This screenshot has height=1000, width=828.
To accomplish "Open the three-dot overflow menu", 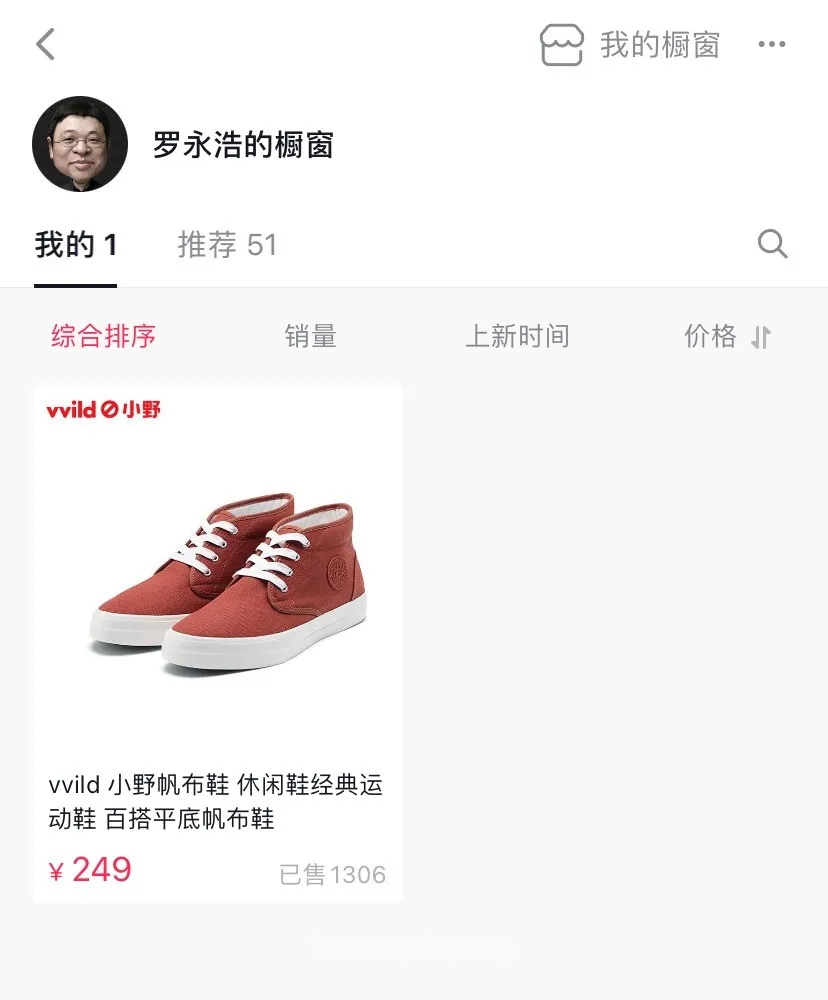I will click(x=771, y=45).
